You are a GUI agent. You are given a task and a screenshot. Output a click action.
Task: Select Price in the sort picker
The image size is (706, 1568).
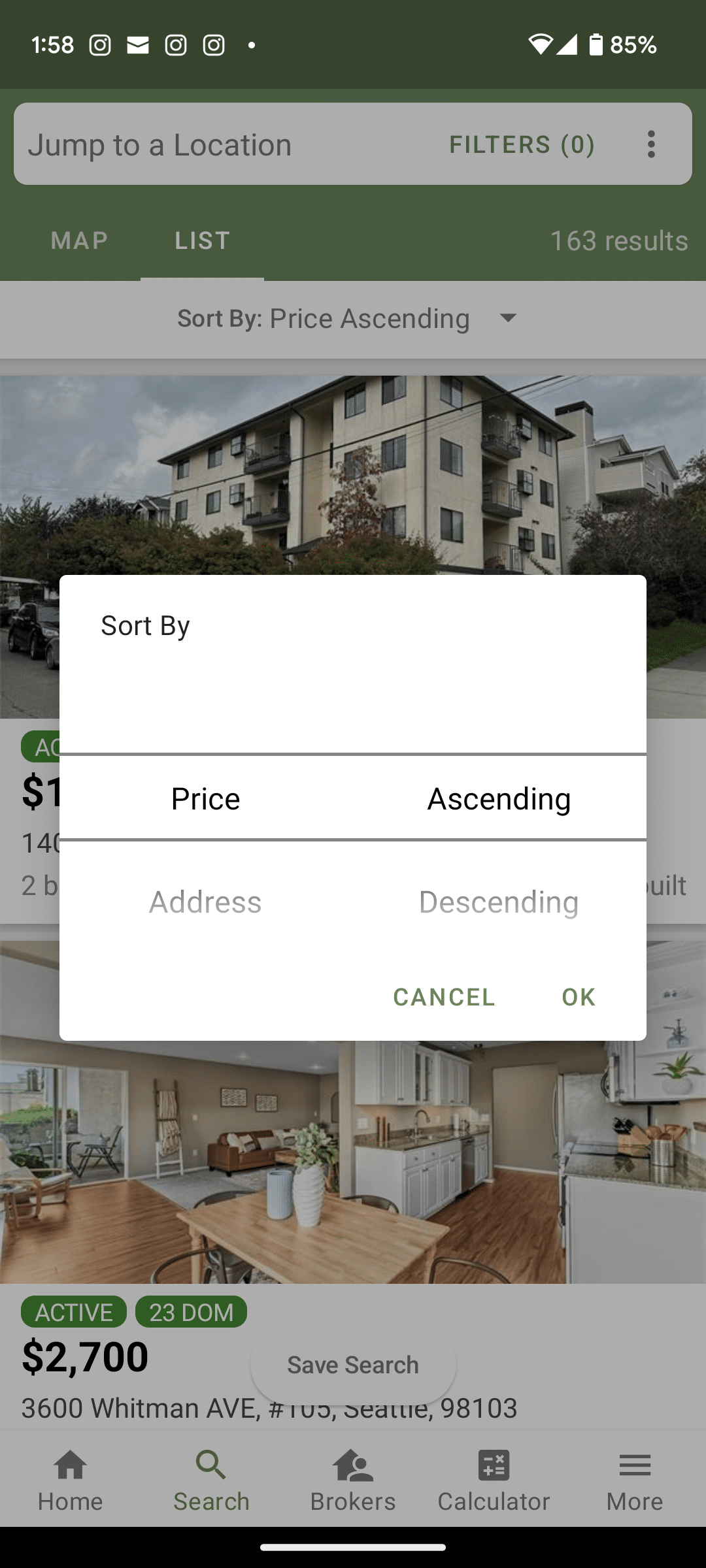click(205, 798)
